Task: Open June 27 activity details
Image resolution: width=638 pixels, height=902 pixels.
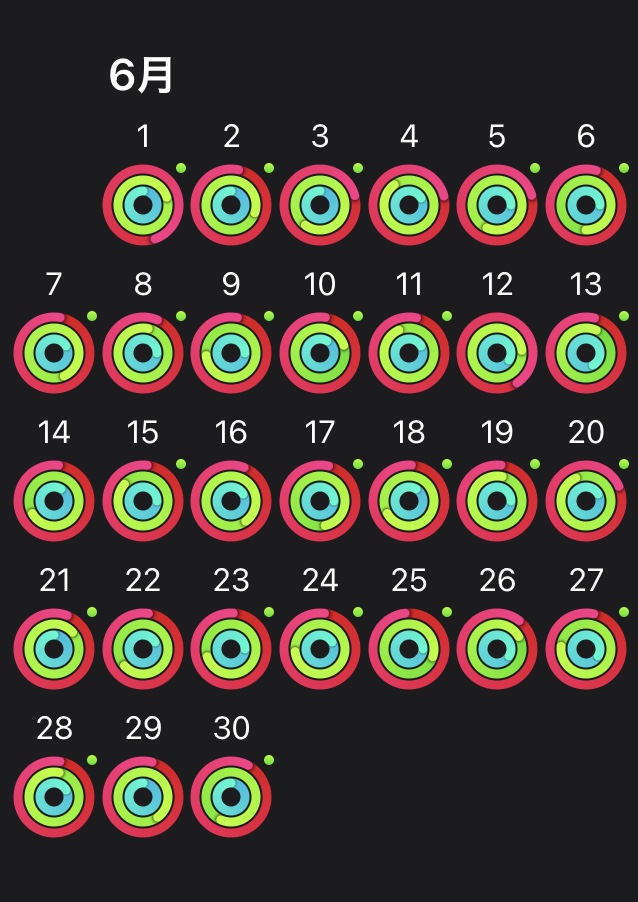Action: 586,649
